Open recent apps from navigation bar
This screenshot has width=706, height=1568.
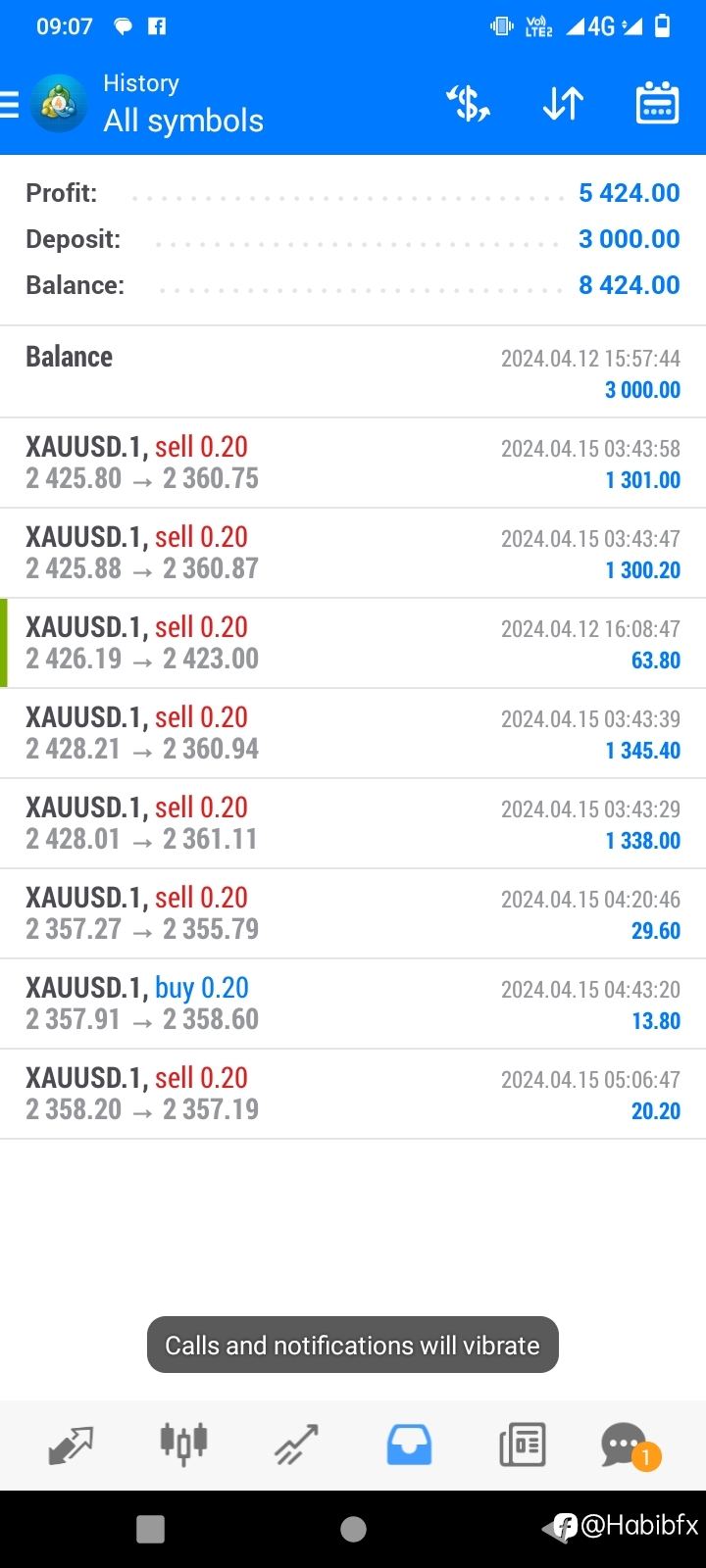click(x=151, y=1529)
